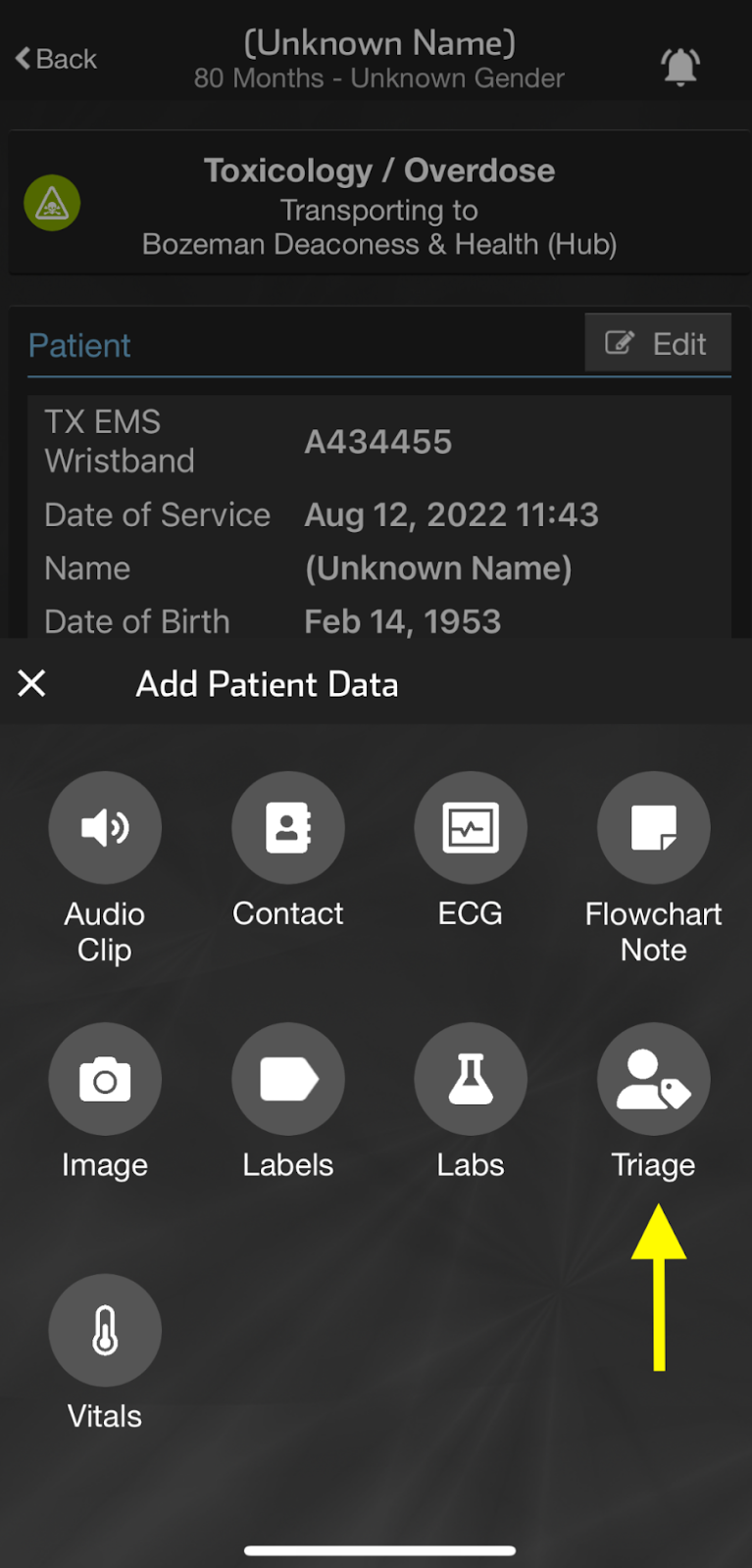Edit the patient details
Image resolution: width=752 pixels, height=1568 pixels.
[658, 343]
